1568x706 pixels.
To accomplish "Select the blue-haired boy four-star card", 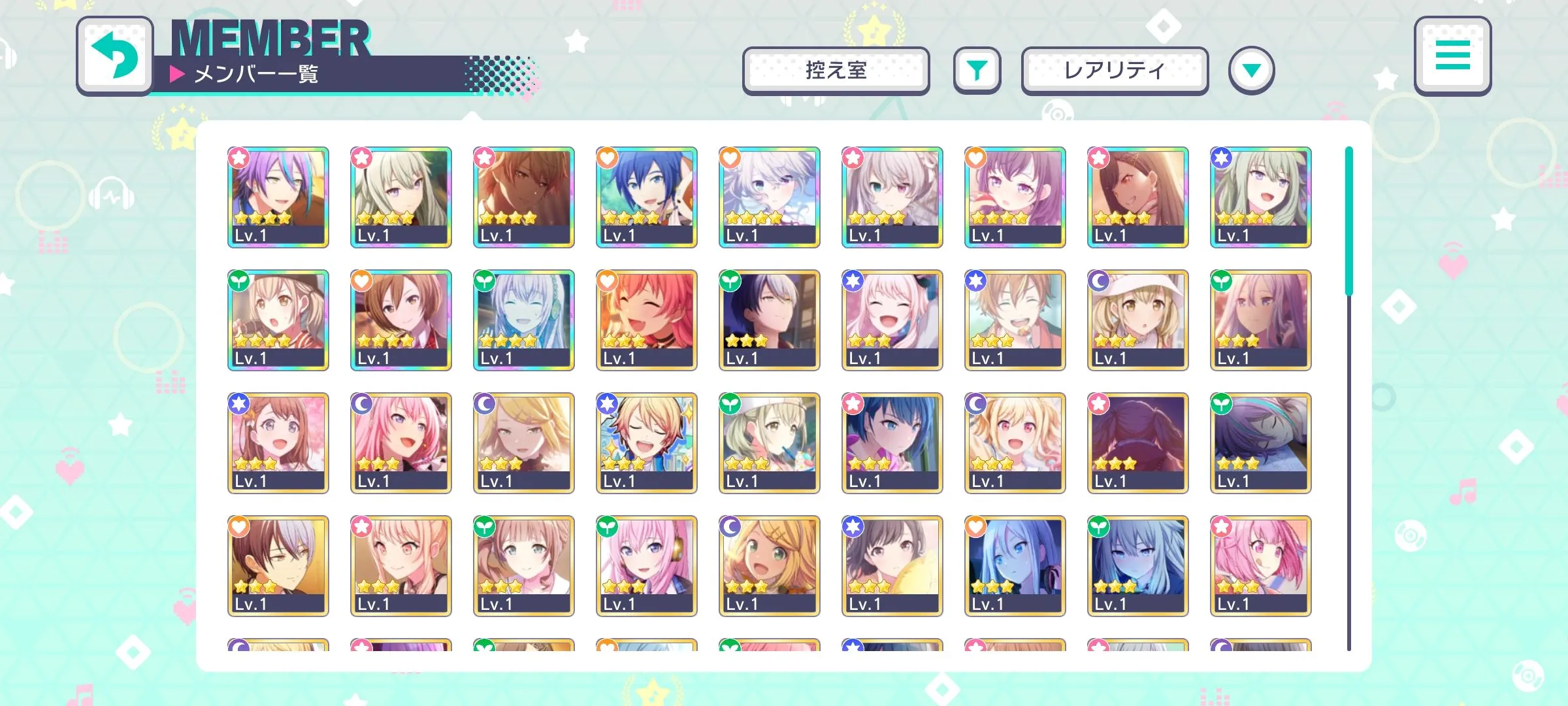I will (x=646, y=197).
